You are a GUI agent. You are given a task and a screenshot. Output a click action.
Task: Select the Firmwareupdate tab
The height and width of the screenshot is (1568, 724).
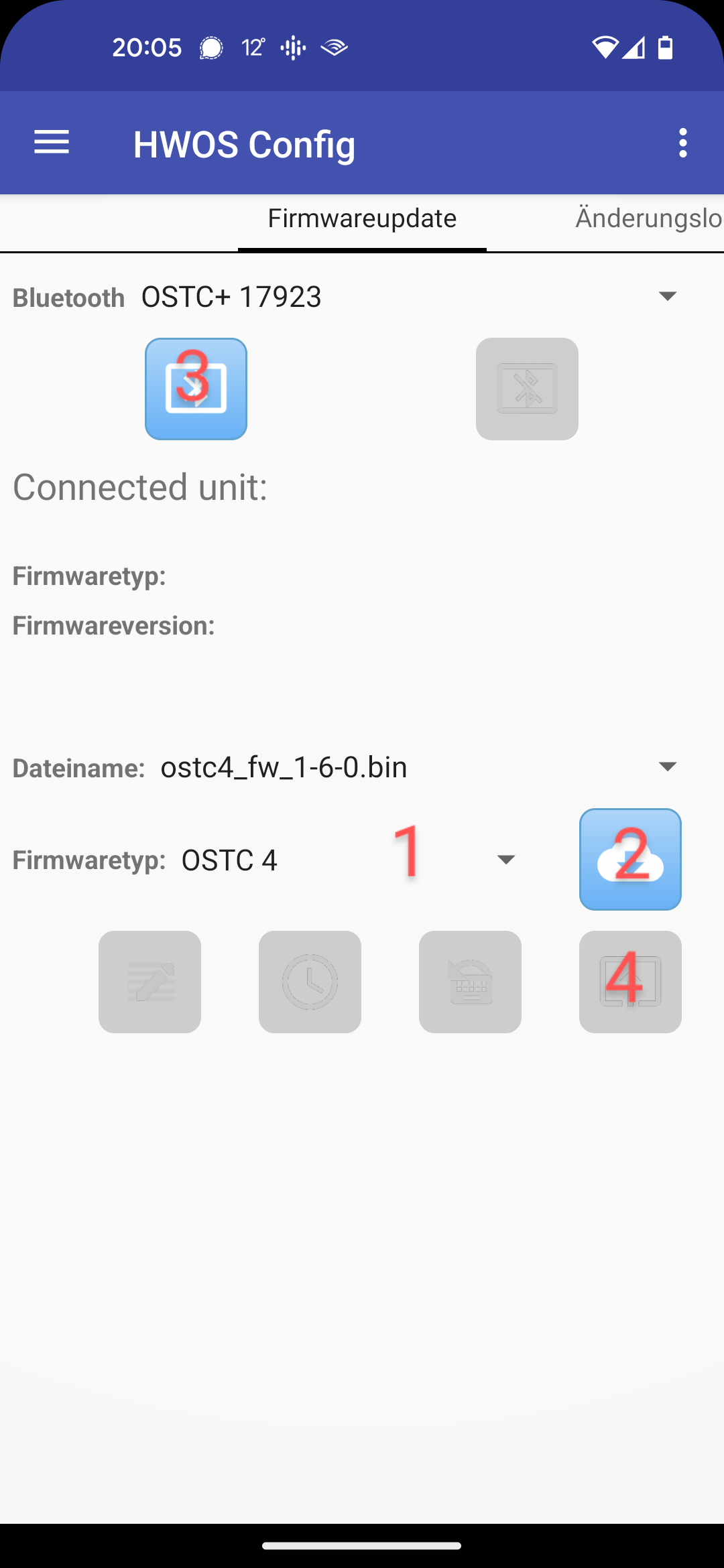(x=362, y=219)
